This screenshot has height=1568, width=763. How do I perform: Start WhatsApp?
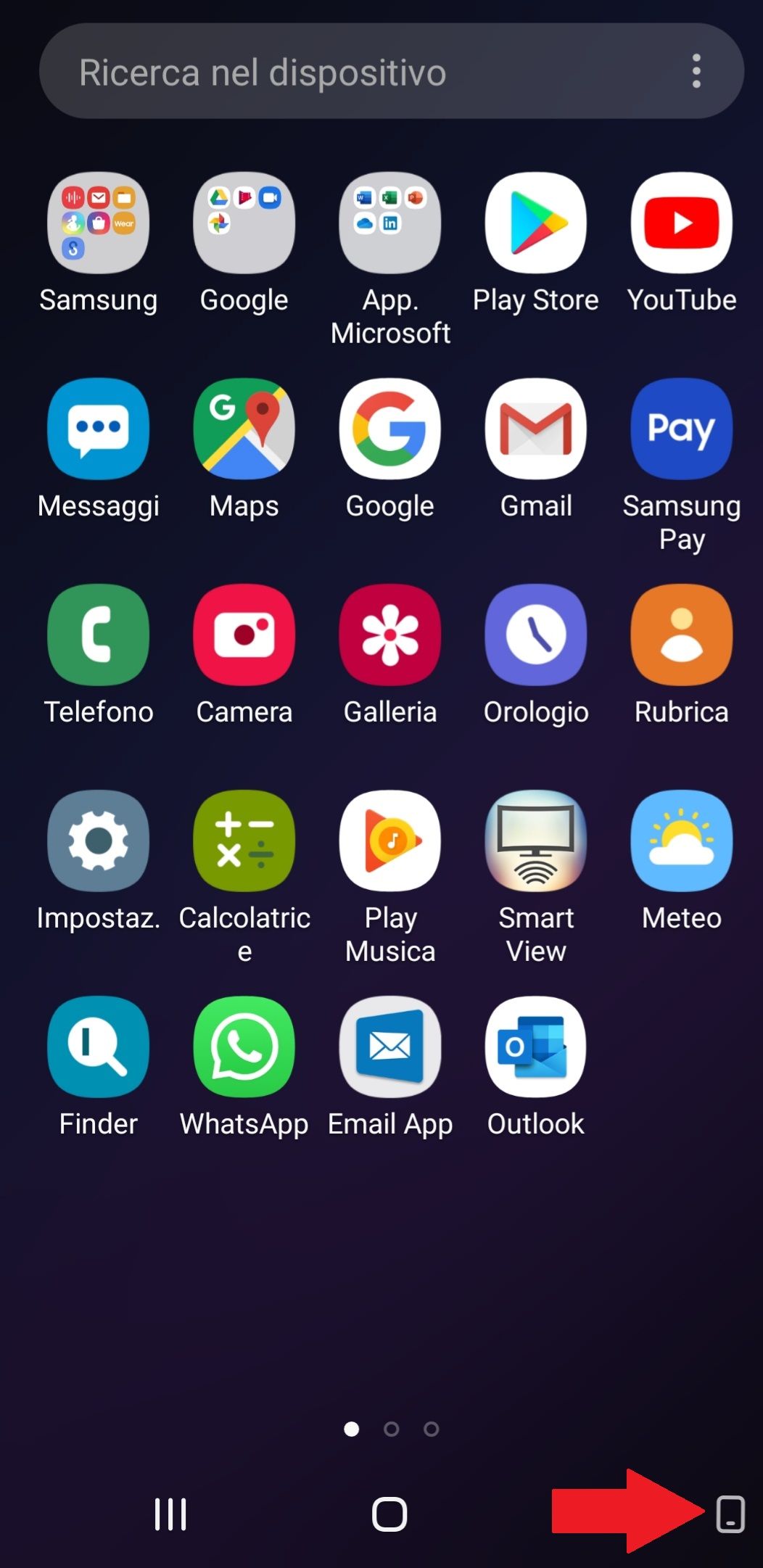point(244,1047)
